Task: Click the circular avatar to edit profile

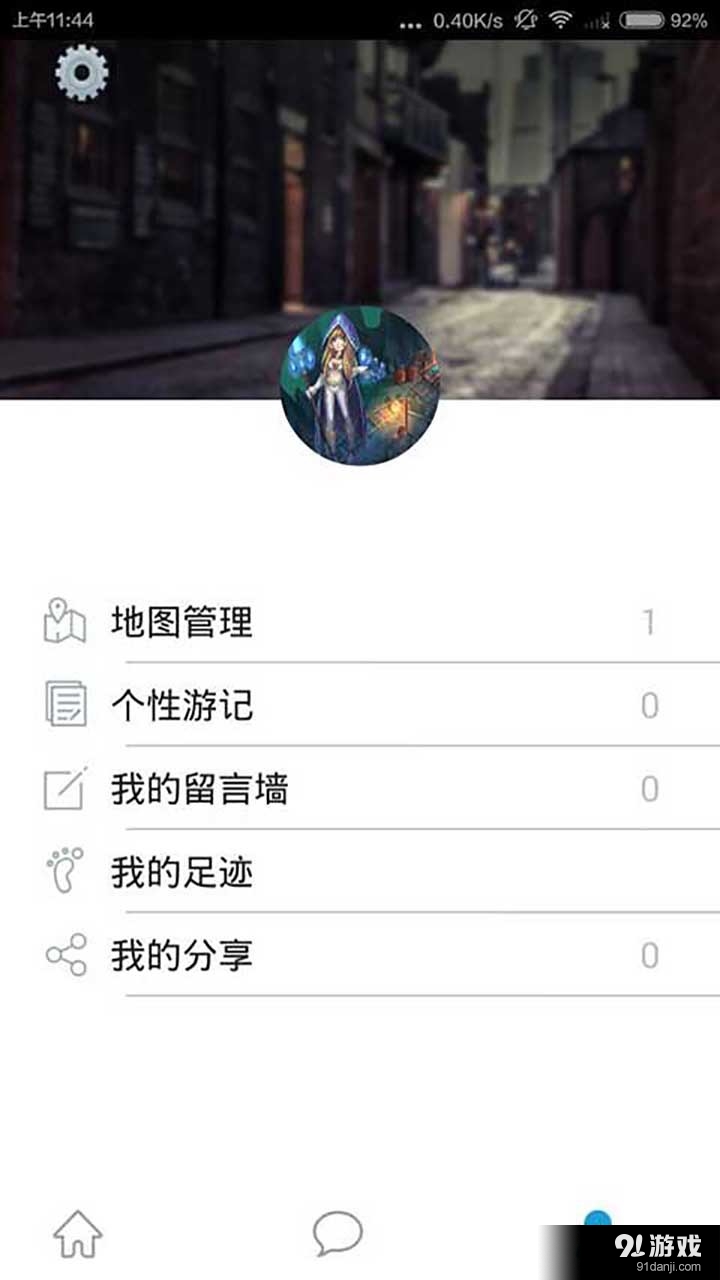Action: click(360, 388)
